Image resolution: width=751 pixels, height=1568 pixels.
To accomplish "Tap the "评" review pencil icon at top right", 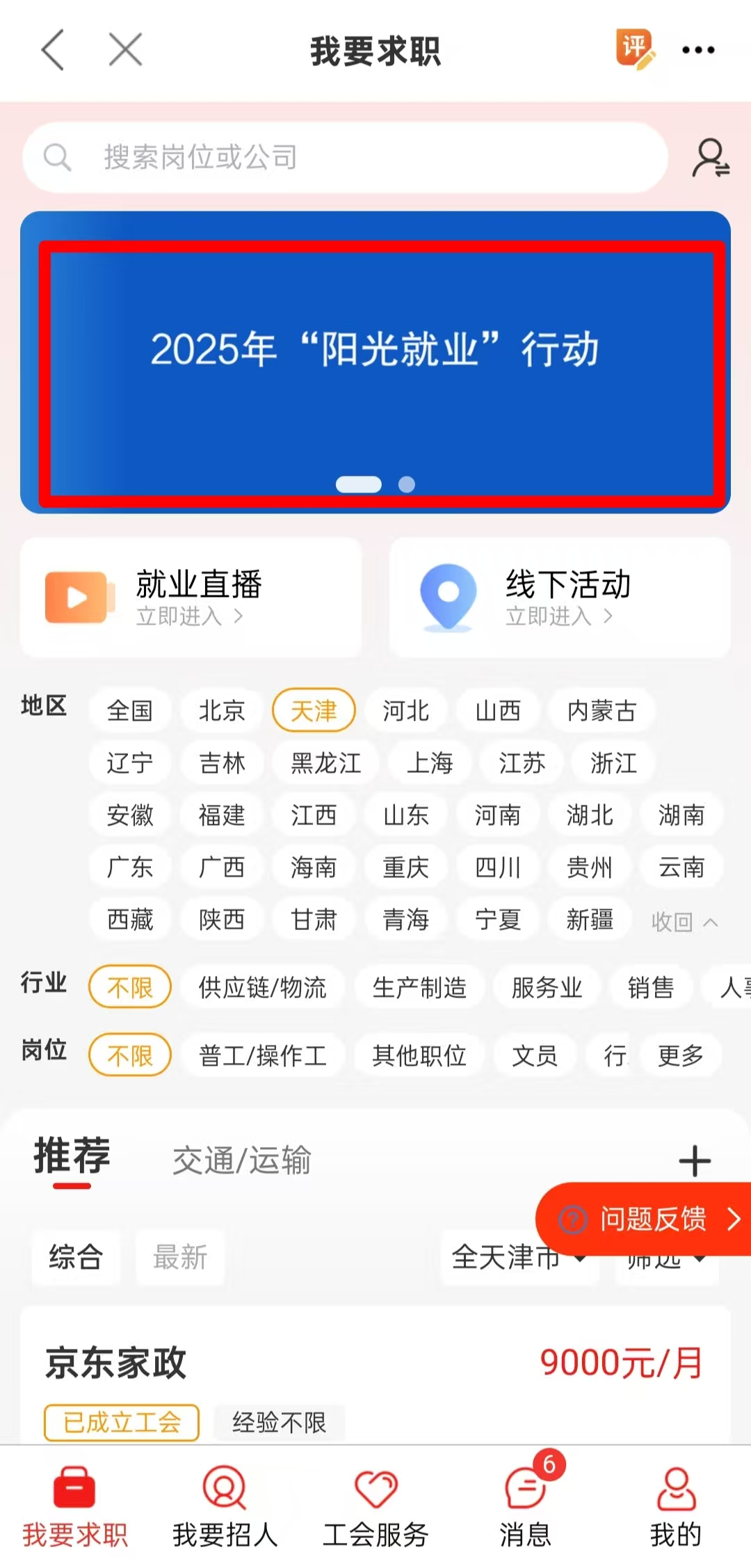I will 633,49.
